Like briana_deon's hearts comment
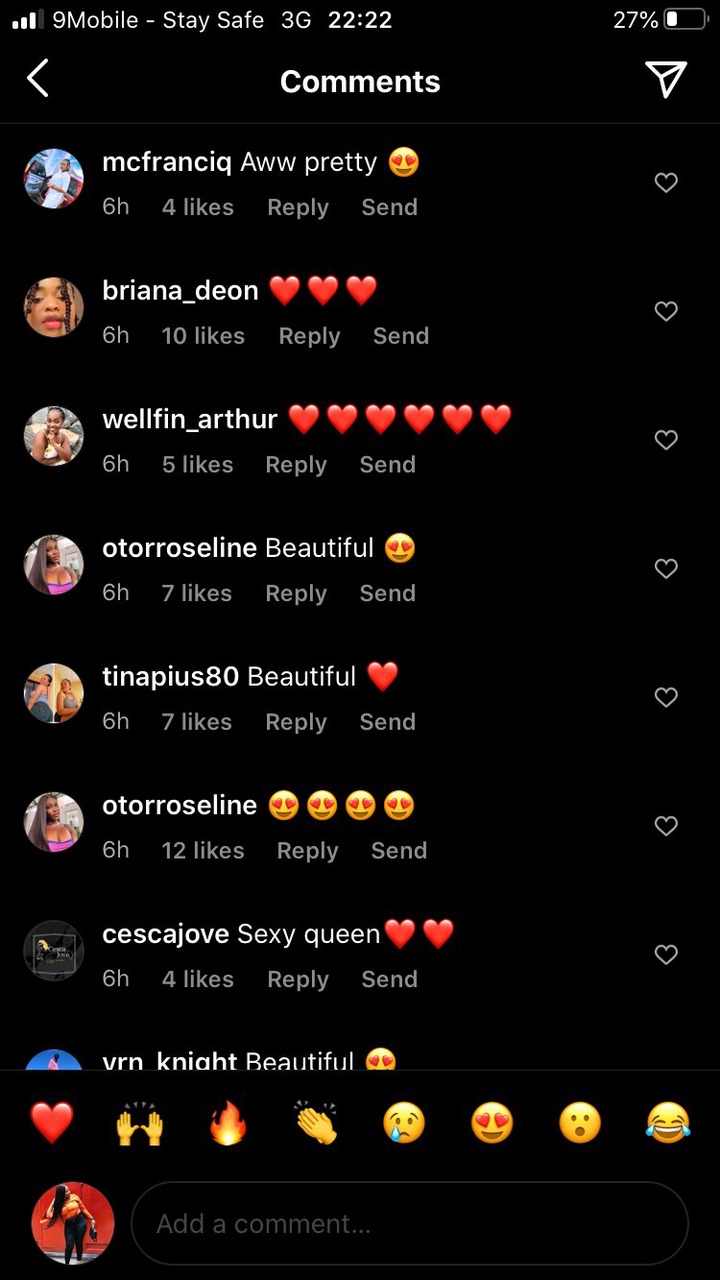This screenshot has width=720, height=1280. [x=666, y=311]
